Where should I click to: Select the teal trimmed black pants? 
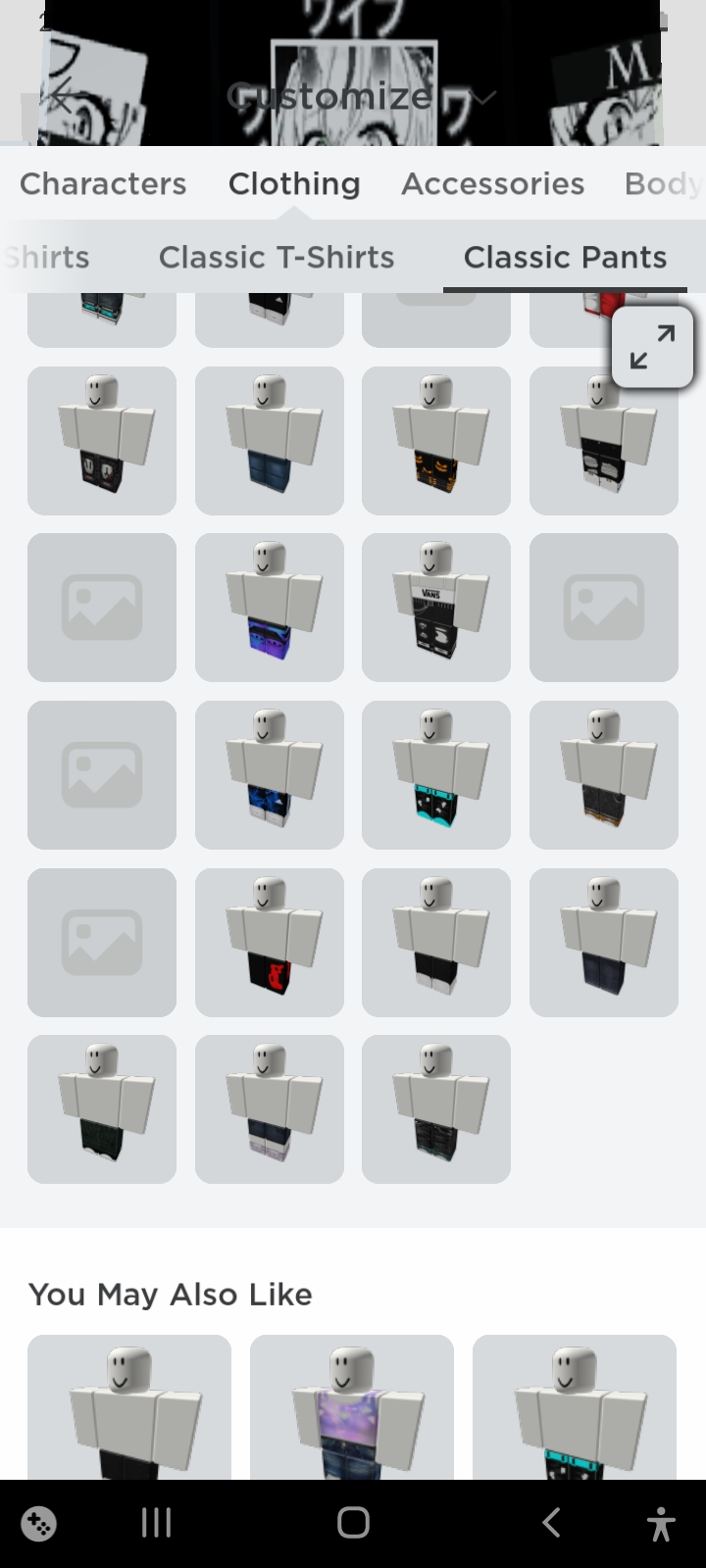[436, 774]
